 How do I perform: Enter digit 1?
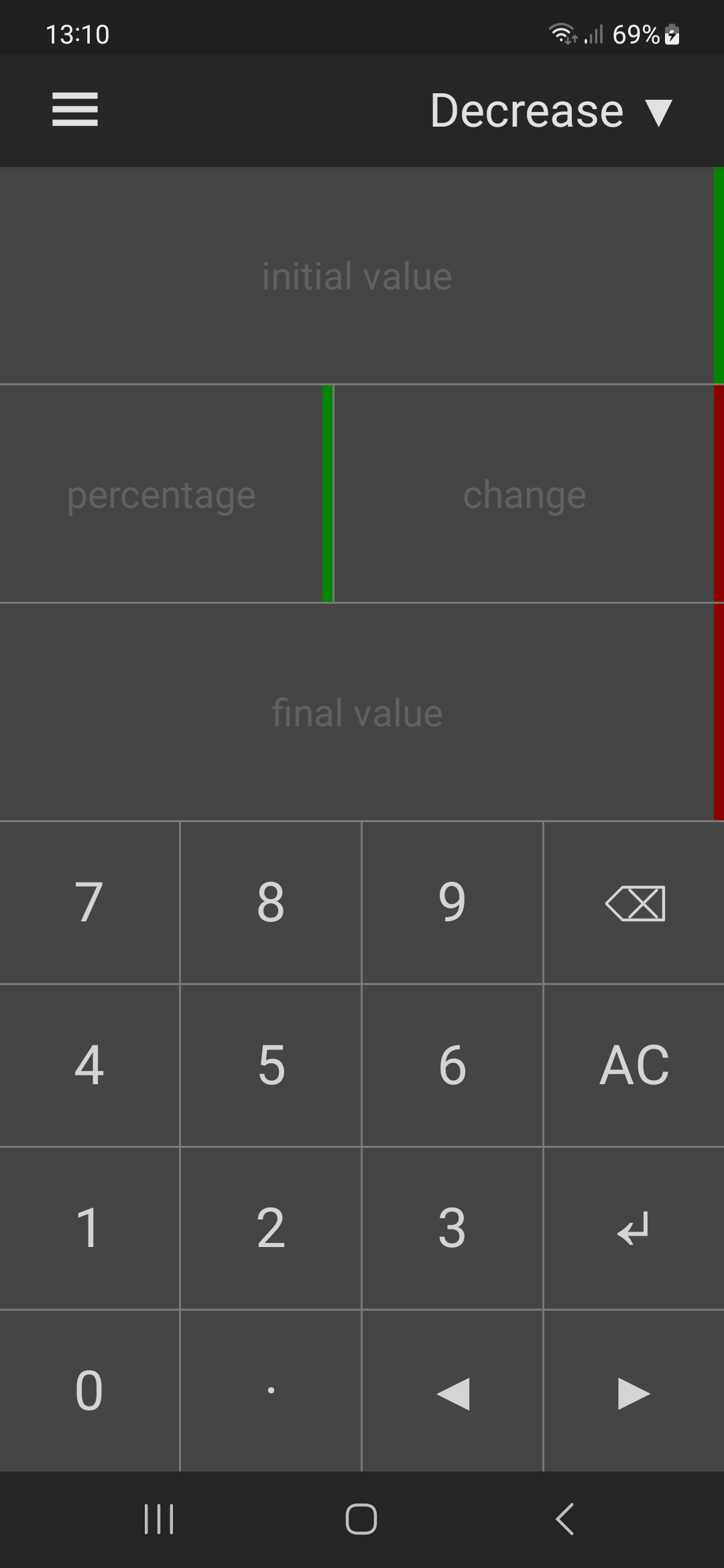(x=89, y=1228)
